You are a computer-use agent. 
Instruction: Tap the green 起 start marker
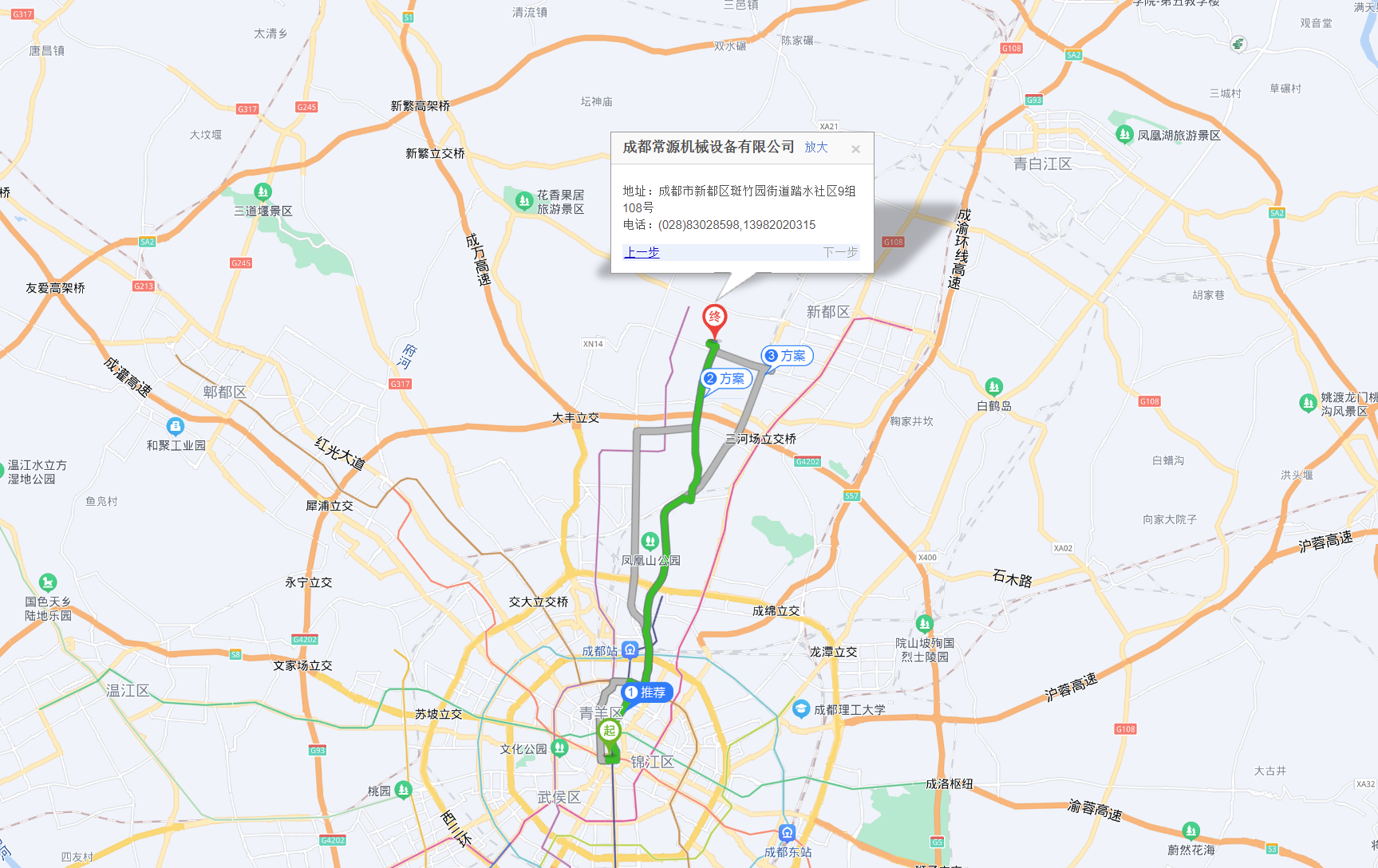pyautogui.click(x=610, y=732)
